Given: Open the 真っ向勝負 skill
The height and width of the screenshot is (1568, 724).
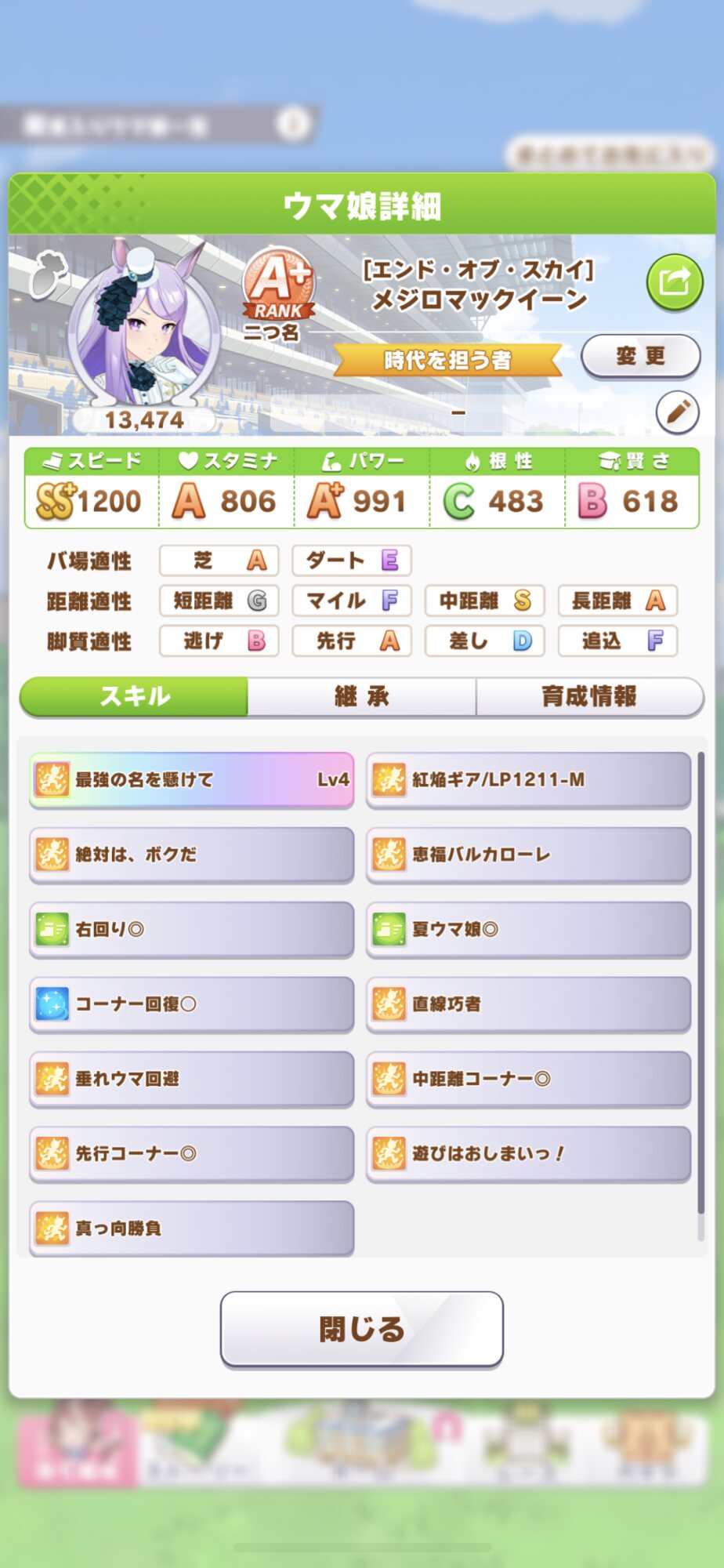Looking at the screenshot, I should tap(192, 1228).
